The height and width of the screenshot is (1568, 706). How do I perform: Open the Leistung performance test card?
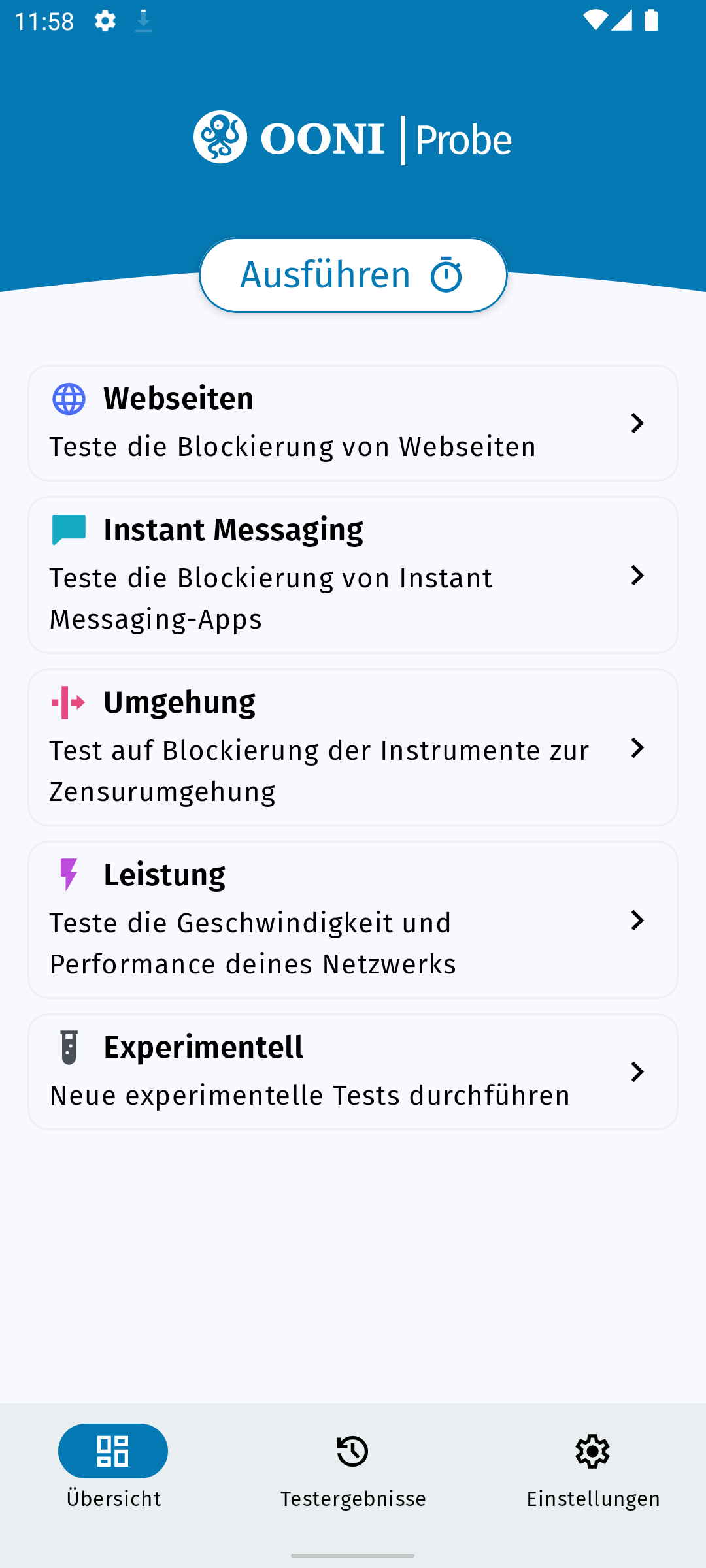(353, 920)
